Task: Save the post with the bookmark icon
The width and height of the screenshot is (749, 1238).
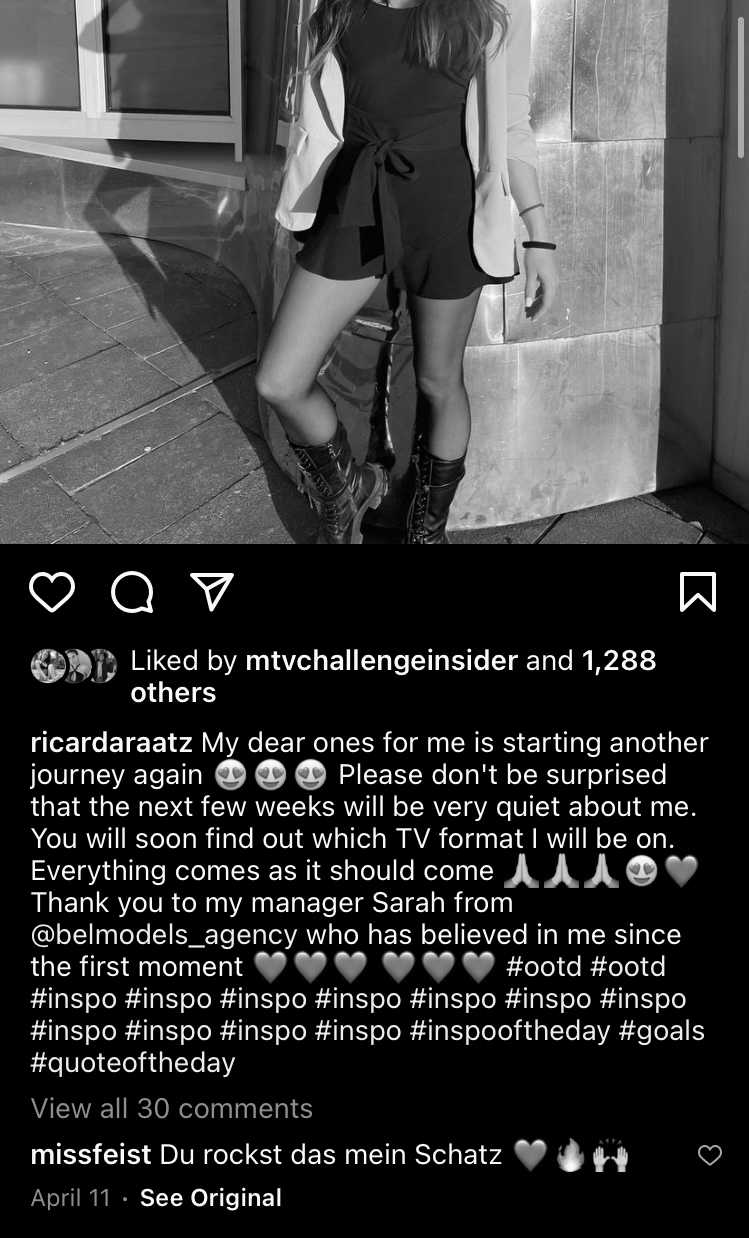Action: (697, 592)
